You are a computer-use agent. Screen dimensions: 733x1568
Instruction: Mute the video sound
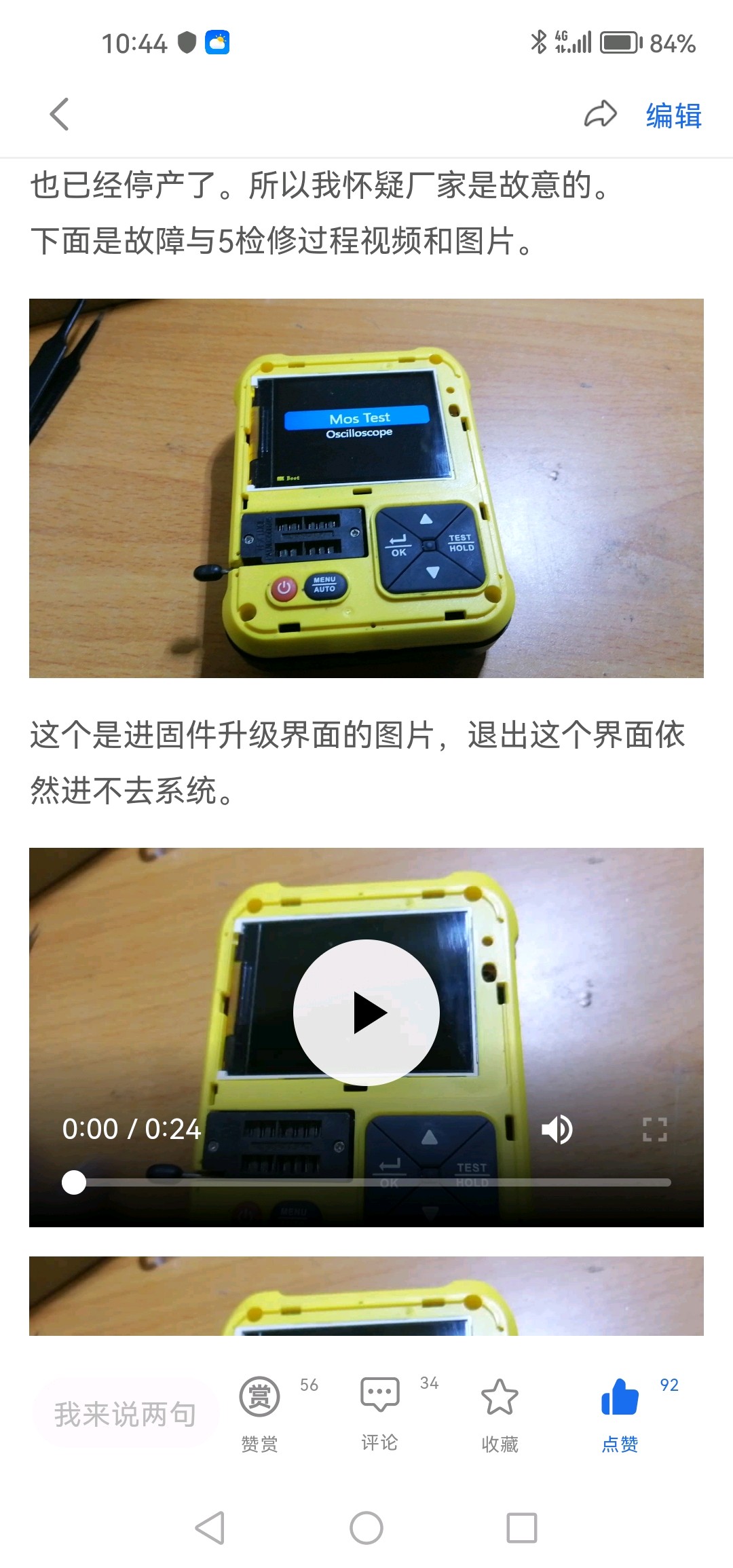557,1130
